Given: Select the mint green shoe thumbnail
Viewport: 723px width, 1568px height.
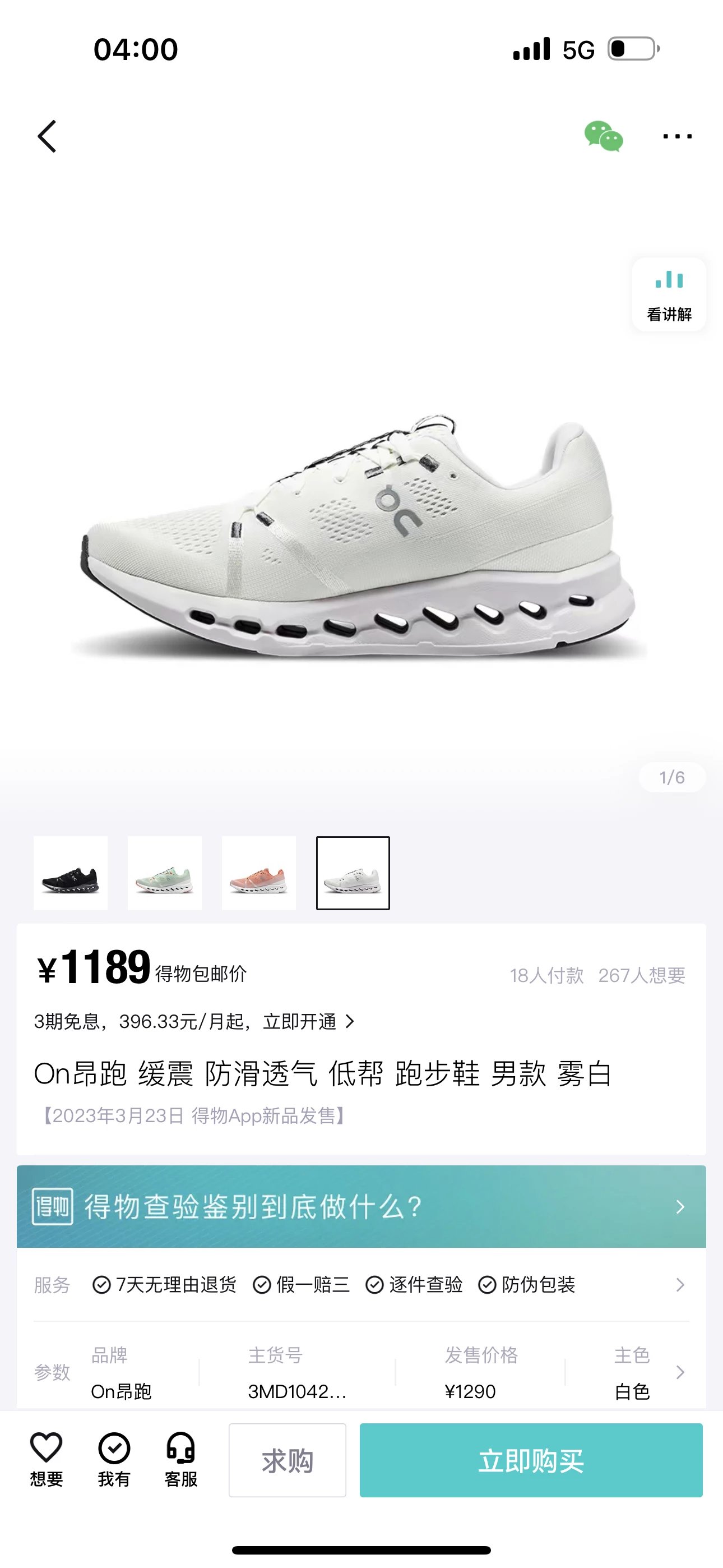Looking at the screenshot, I should pyautogui.click(x=164, y=873).
